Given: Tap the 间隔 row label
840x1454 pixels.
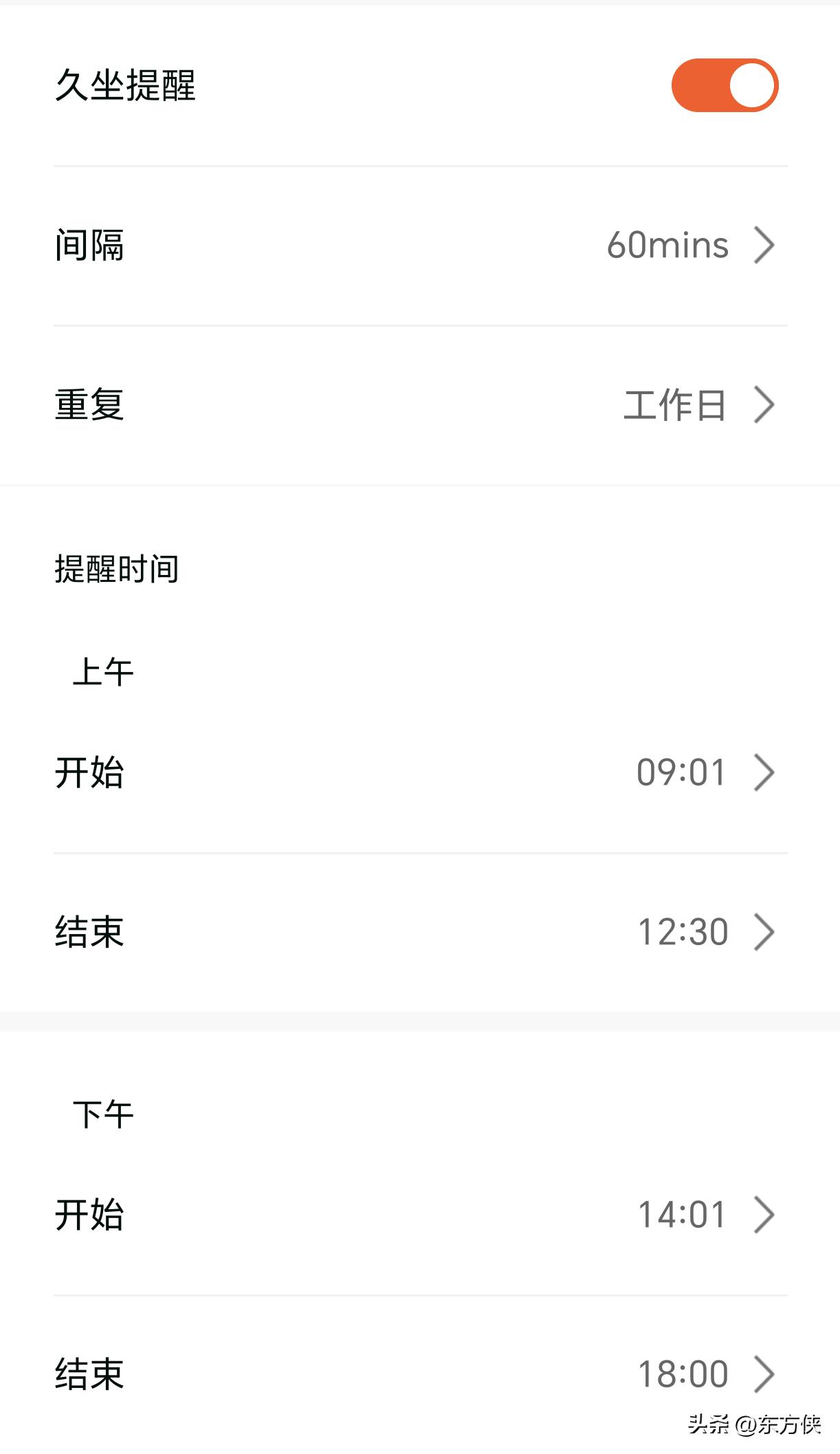Looking at the screenshot, I should click(x=90, y=246).
